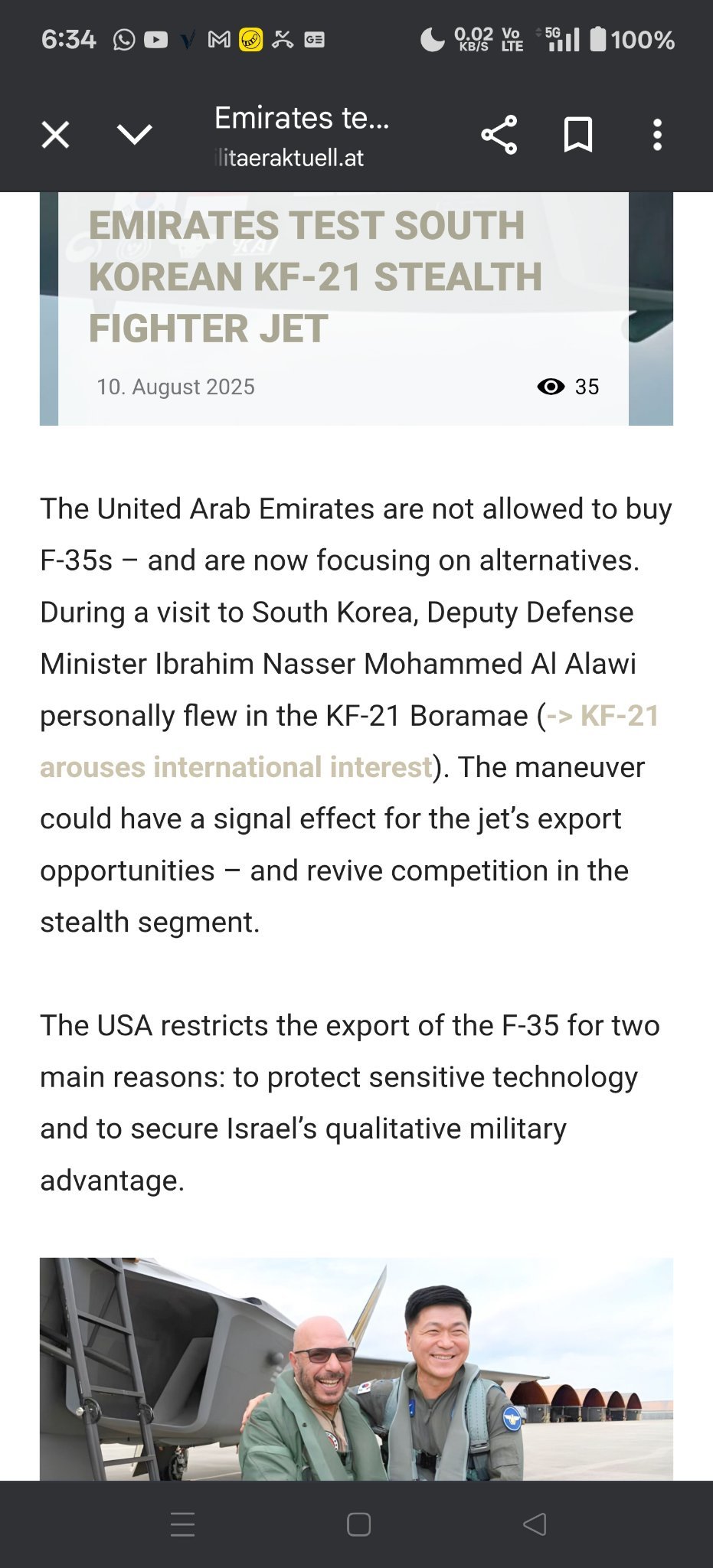
Task: Share this article
Action: click(499, 135)
